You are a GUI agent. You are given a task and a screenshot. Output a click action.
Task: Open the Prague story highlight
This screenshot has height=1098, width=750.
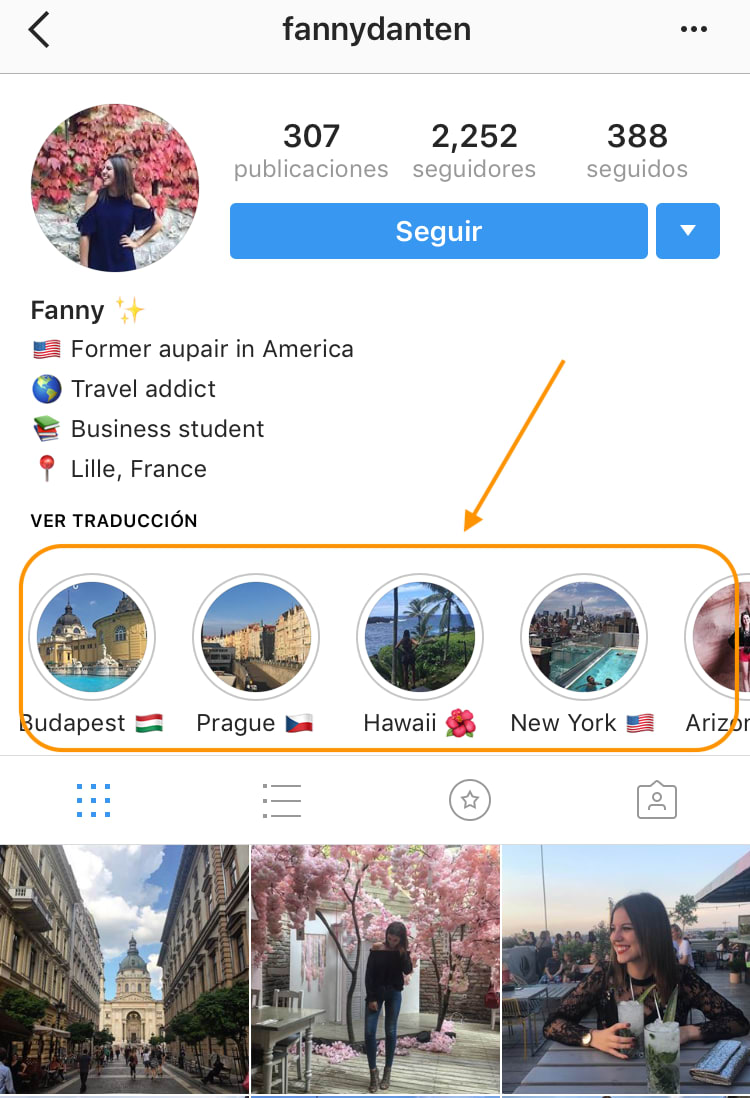(256, 636)
